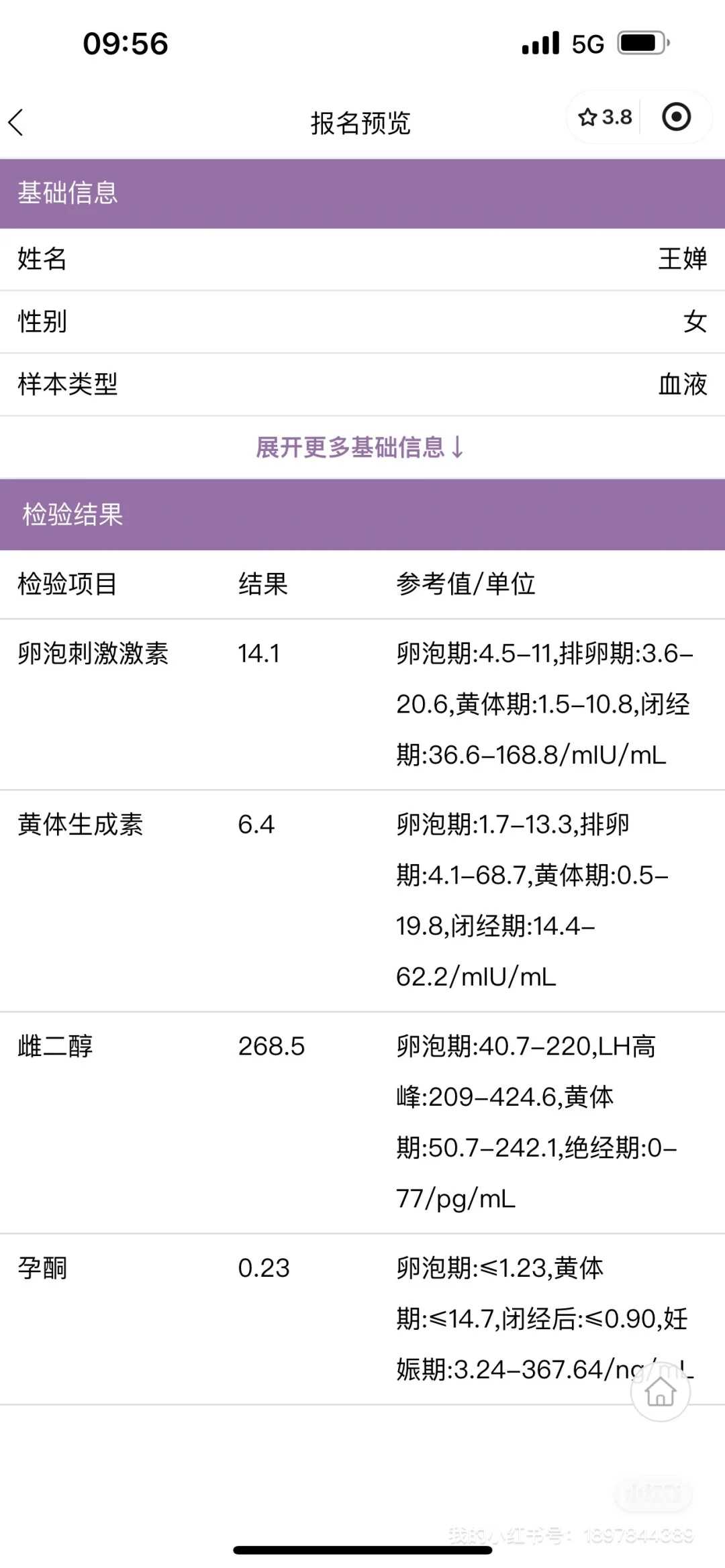This screenshot has width=725, height=1568.
Task: Tap the name value 王婵
Action: tap(682, 260)
